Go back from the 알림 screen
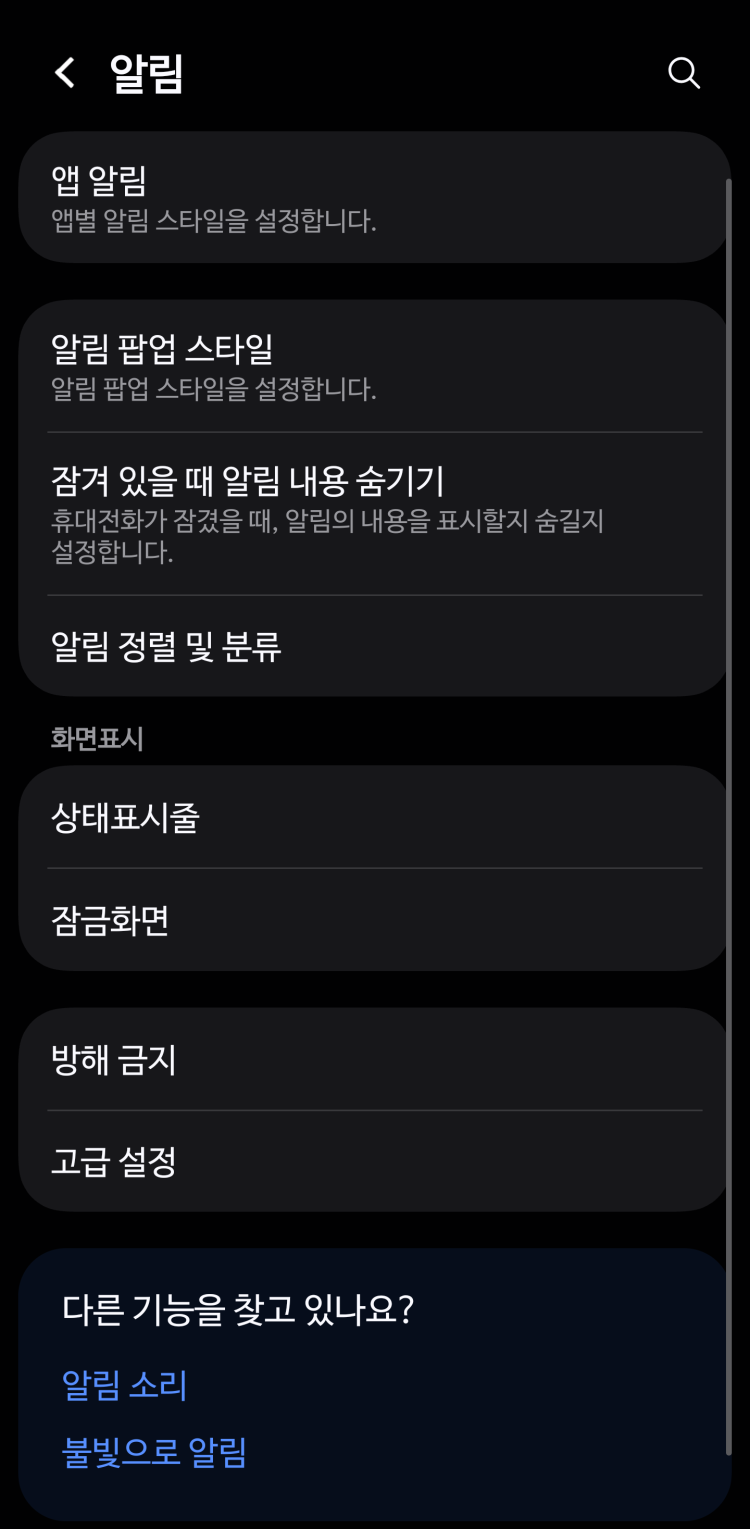Image resolution: width=750 pixels, height=1529 pixels. pos(65,73)
